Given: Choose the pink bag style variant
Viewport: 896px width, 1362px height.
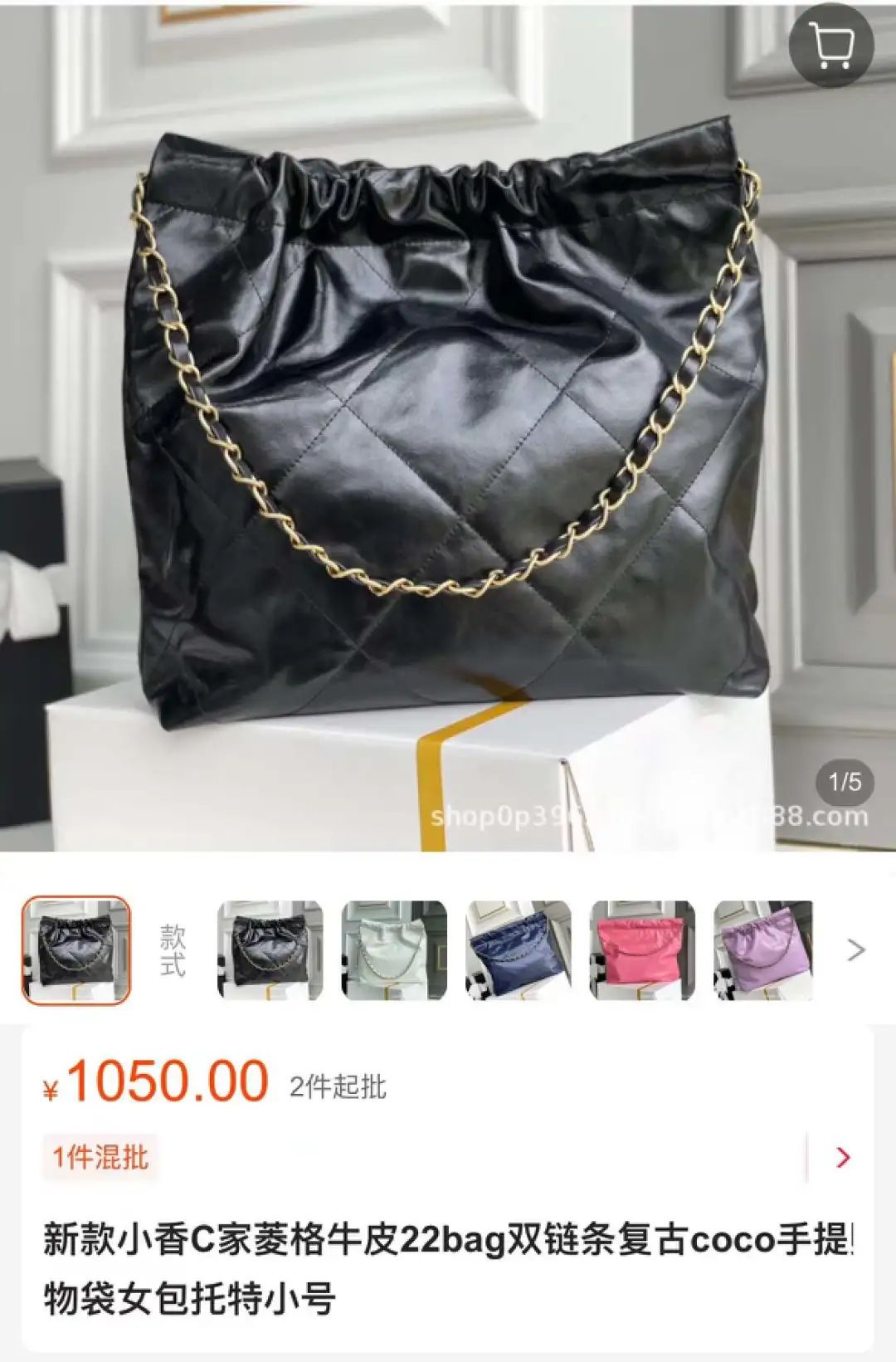Looking at the screenshot, I should coord(642,950).
